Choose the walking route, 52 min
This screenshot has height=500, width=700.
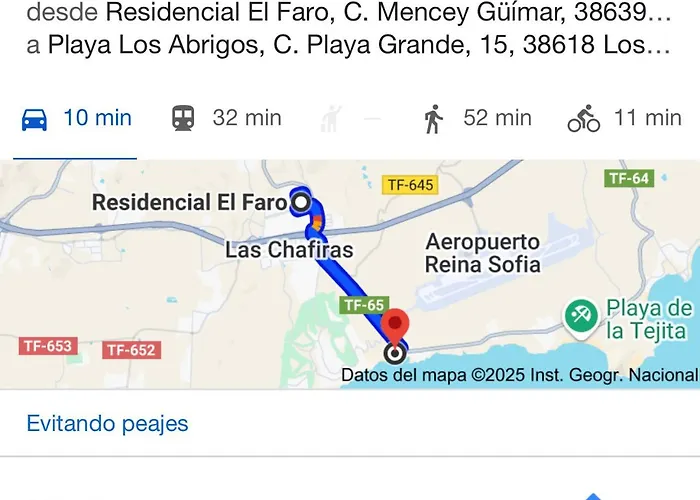(477, 119)
